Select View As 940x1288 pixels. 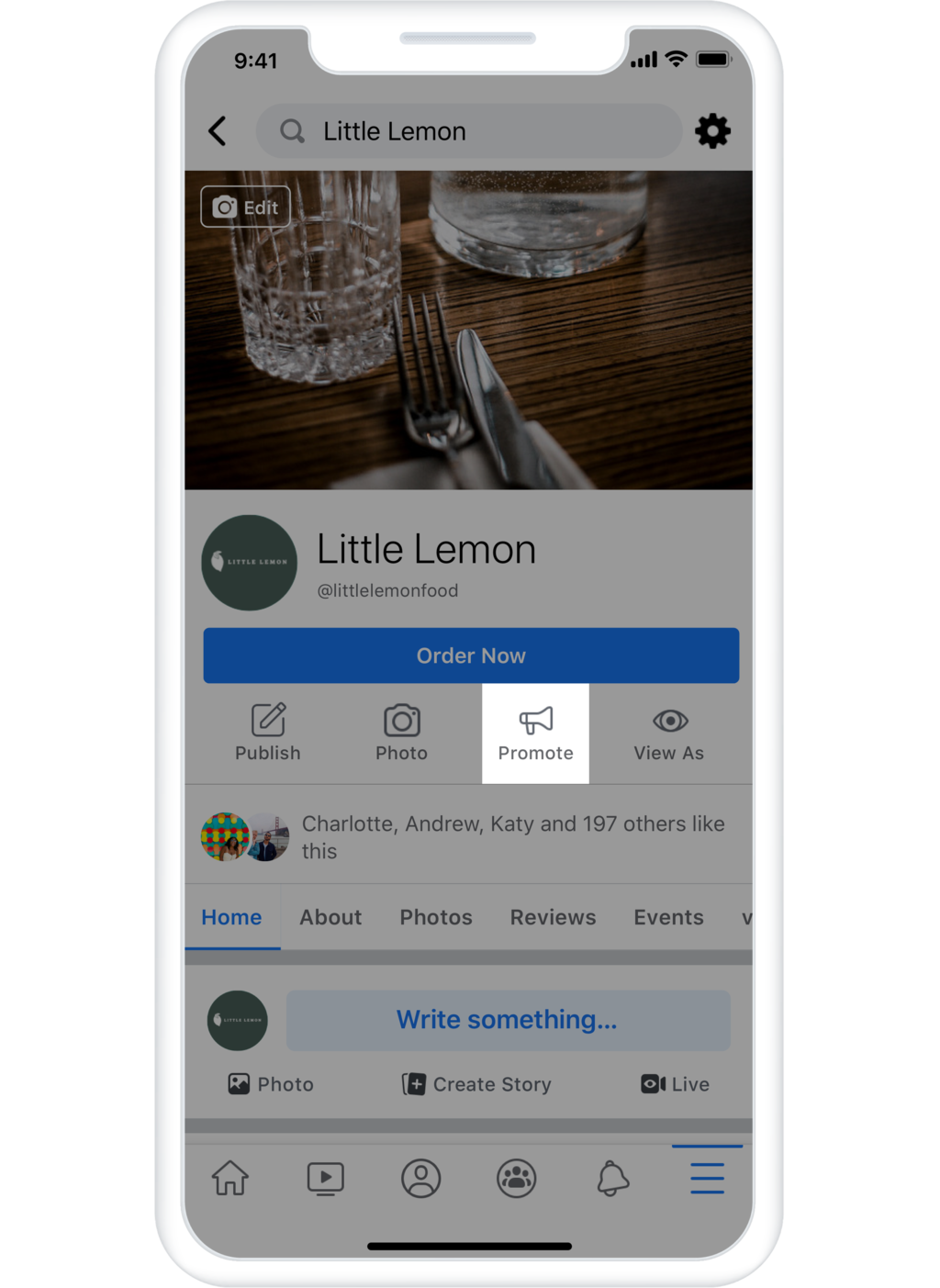[669, 733]
